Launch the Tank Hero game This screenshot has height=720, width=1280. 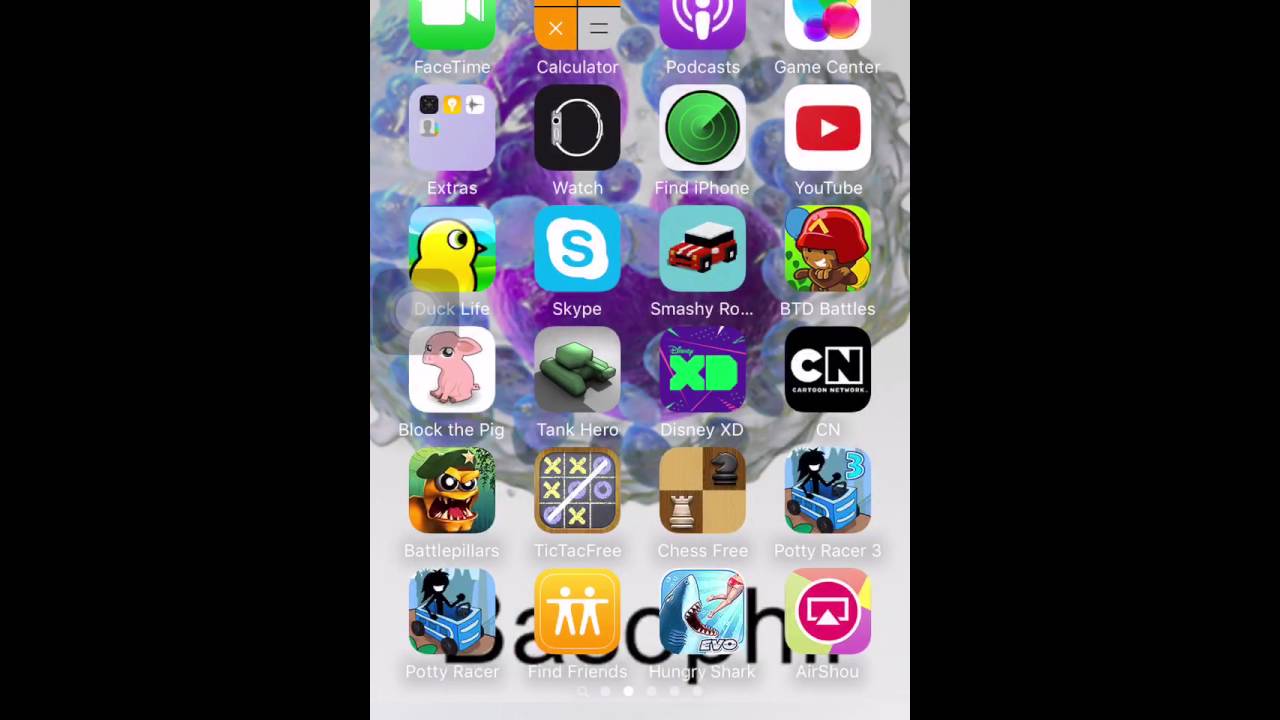[577, 370]
